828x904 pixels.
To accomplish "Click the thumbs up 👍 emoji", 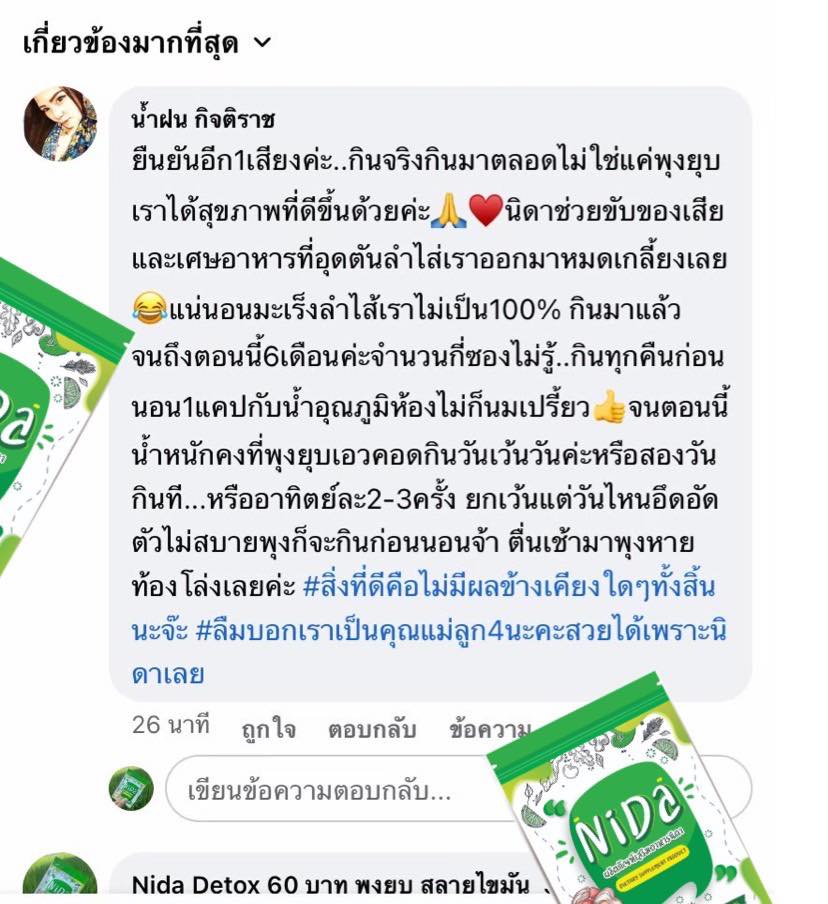I will coord(609,409).
